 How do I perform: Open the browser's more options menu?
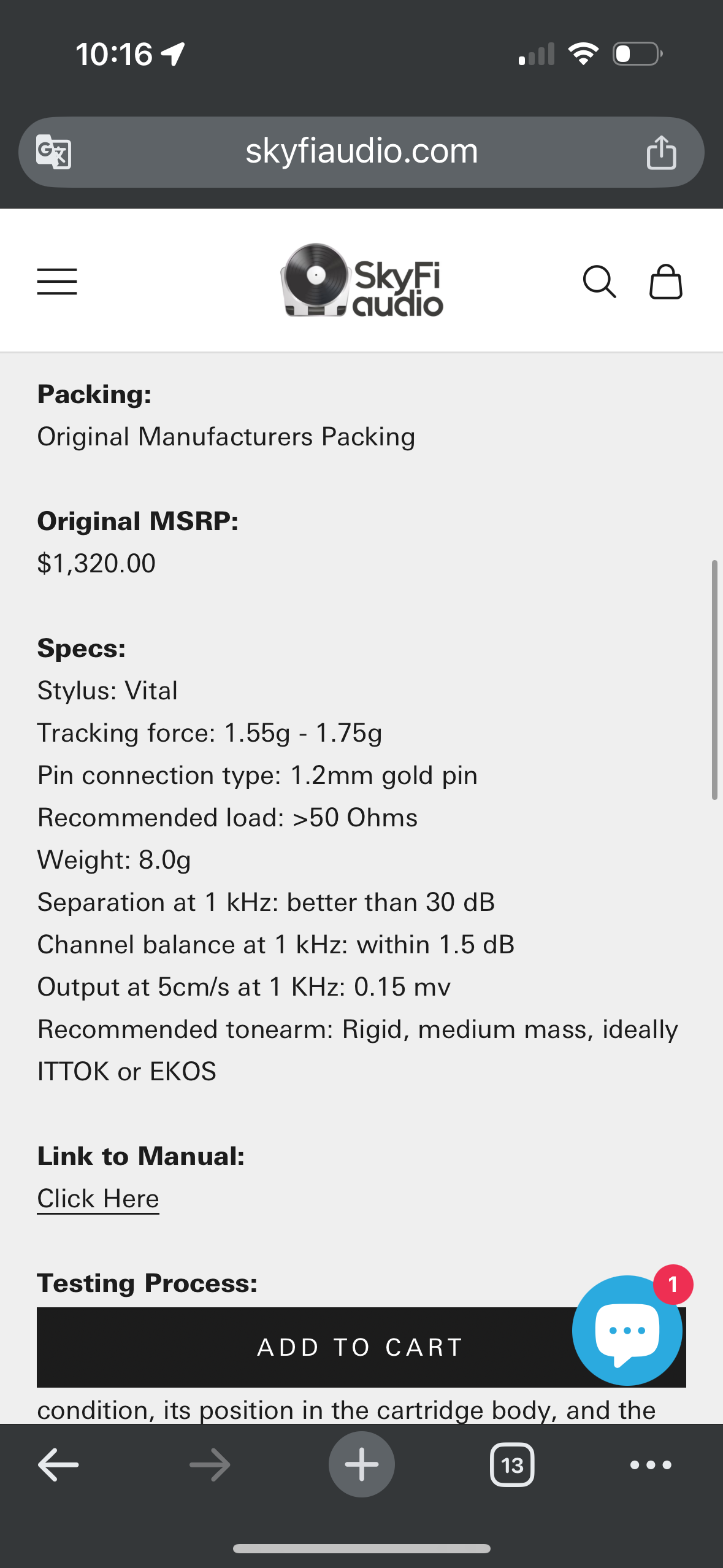651,1465
